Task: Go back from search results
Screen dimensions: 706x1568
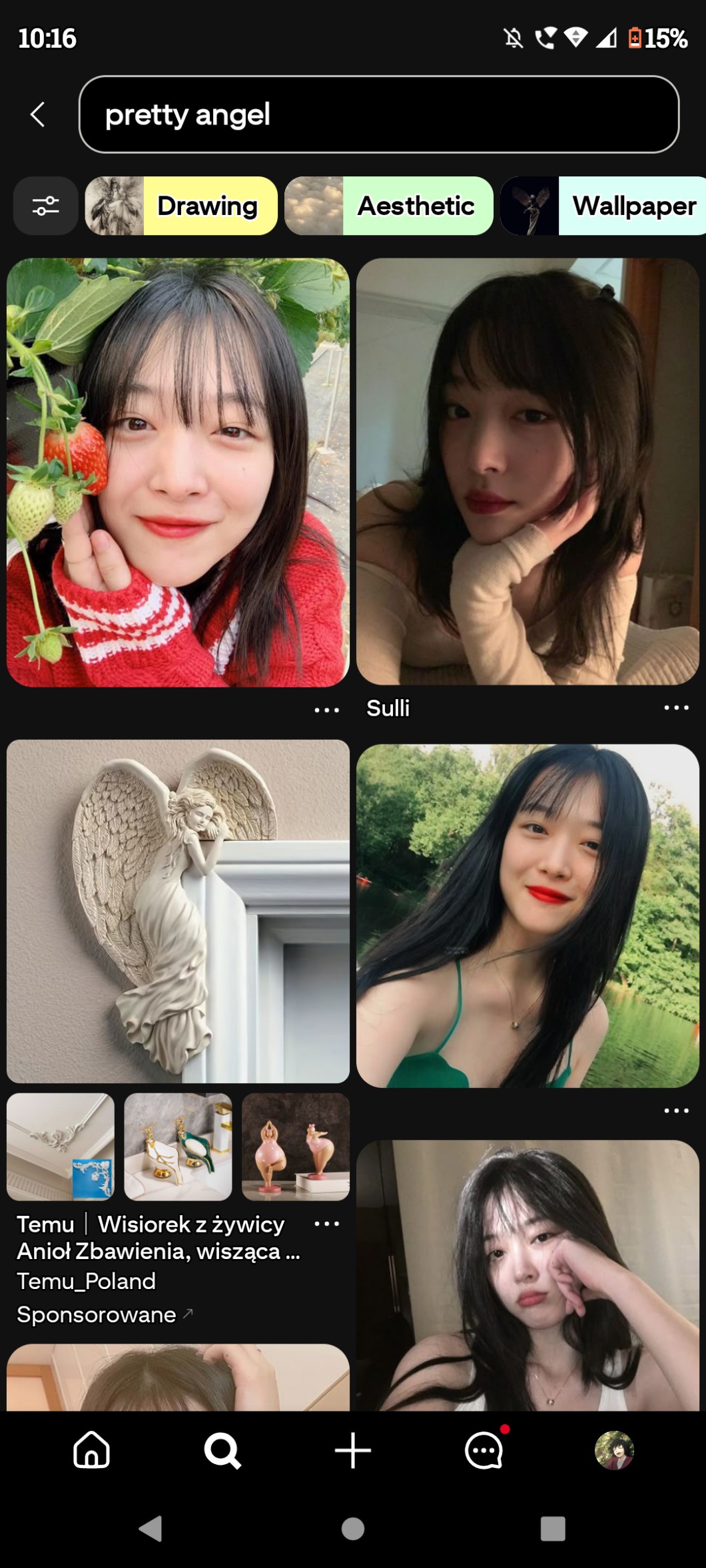Action: (x=38, y=115)
